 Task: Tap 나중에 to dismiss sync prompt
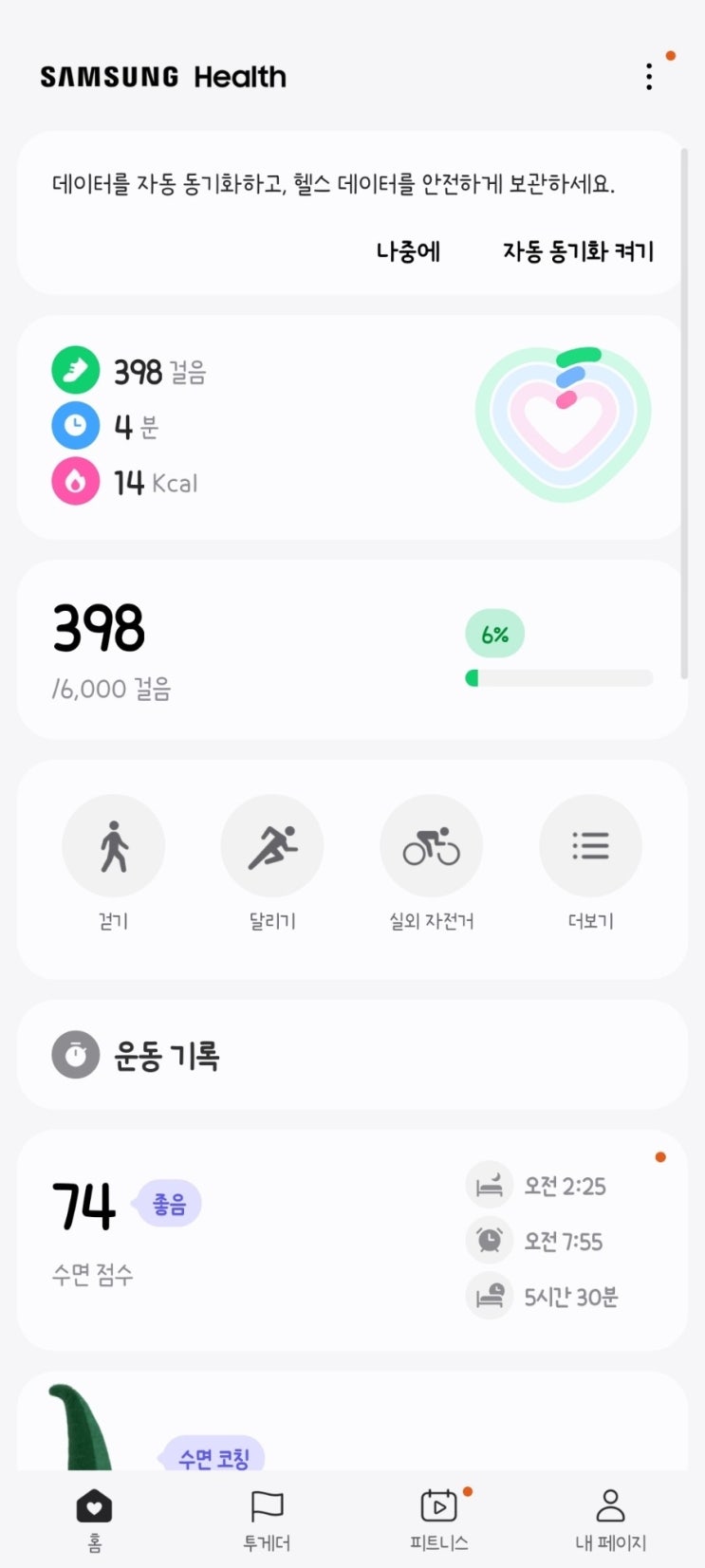(x=408, y=251)
